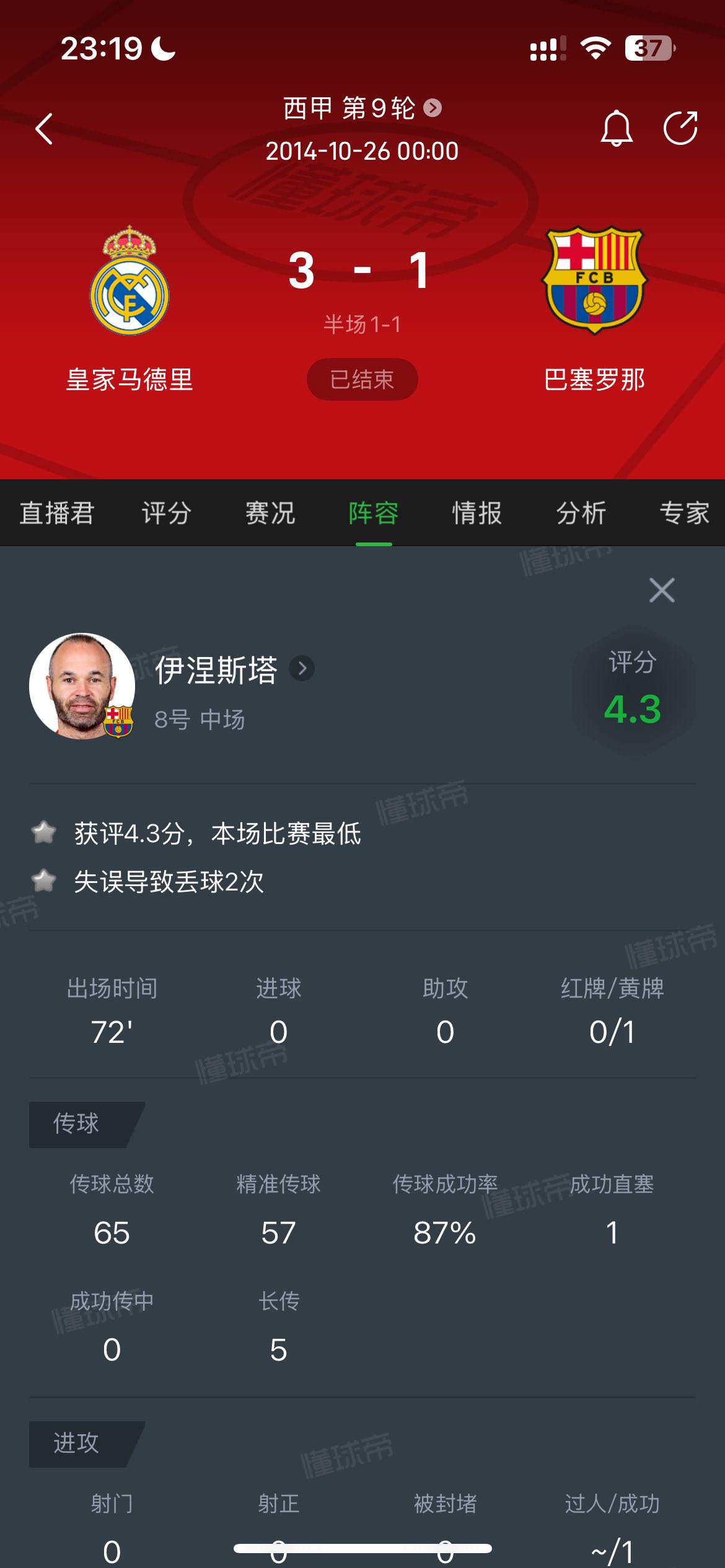Switch to the 情报 tab
Viewport: 725px width, 1568px height.
[x=477, y=513]
